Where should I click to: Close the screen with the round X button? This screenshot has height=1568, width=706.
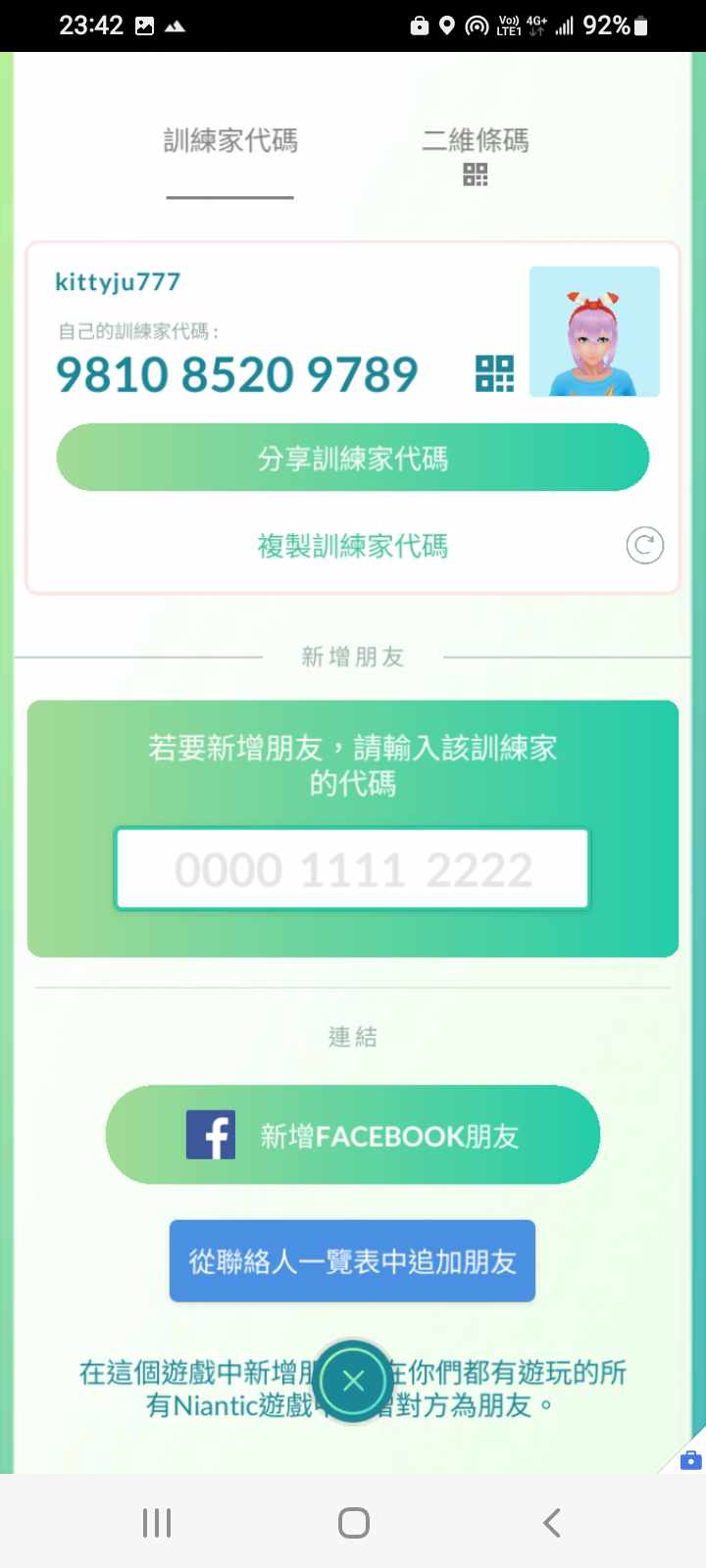click(x=354, y=1382)
